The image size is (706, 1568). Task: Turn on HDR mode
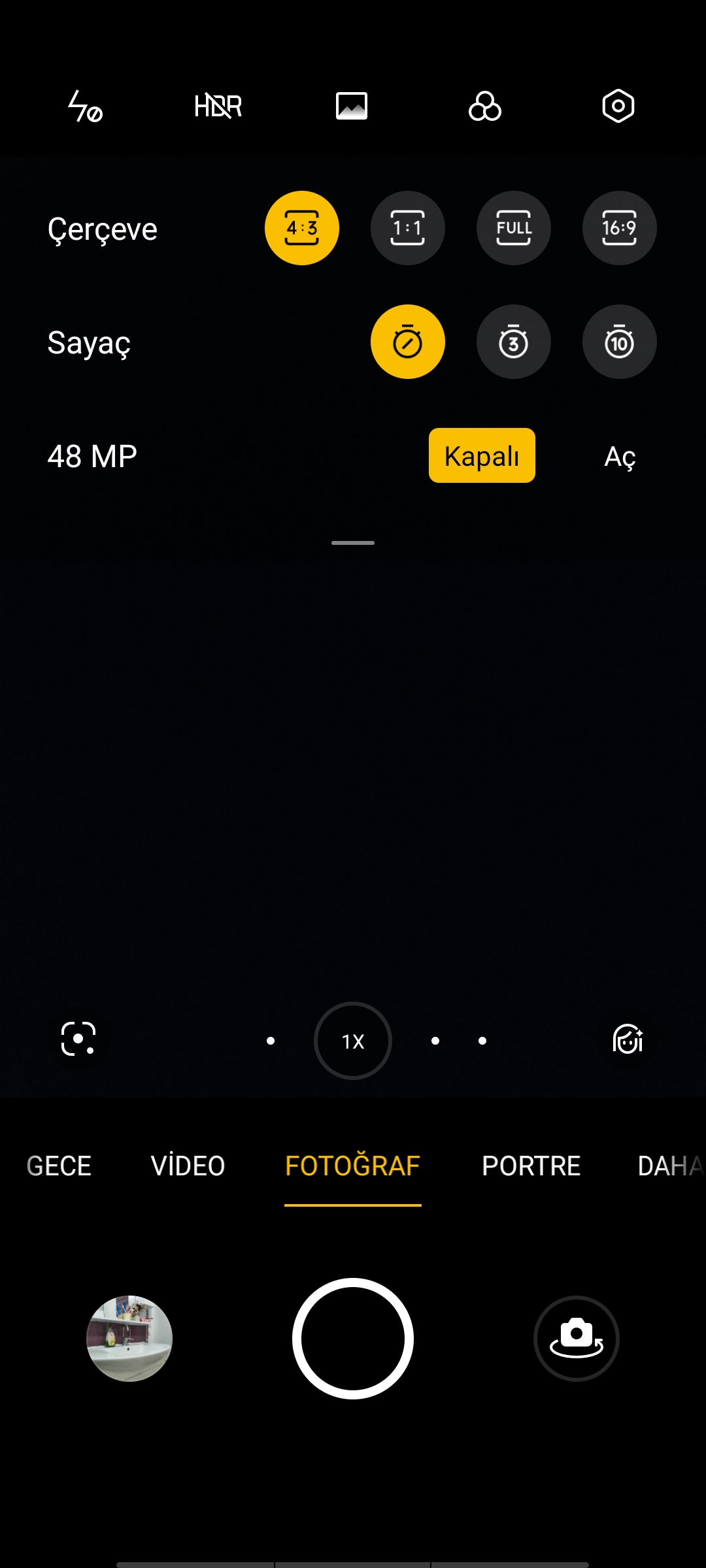pyautogui.click(x=218, y=106)
